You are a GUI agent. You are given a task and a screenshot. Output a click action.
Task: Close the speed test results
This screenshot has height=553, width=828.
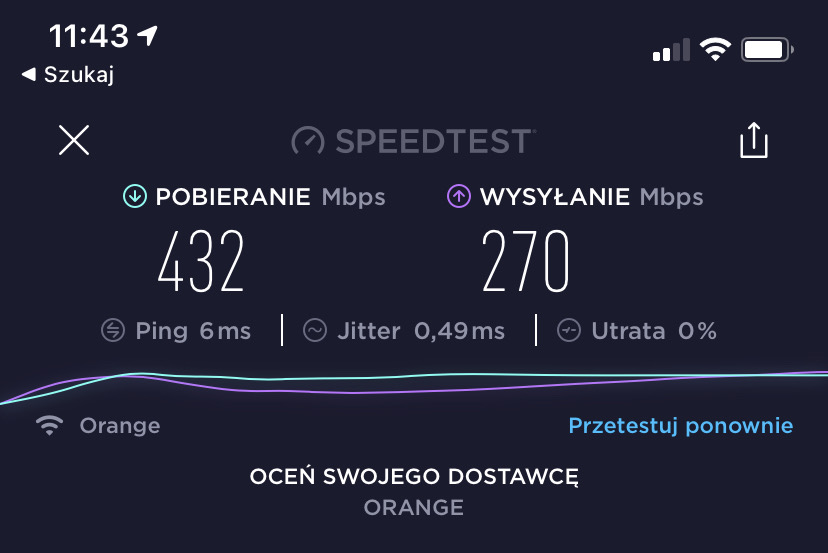(74, 140)
